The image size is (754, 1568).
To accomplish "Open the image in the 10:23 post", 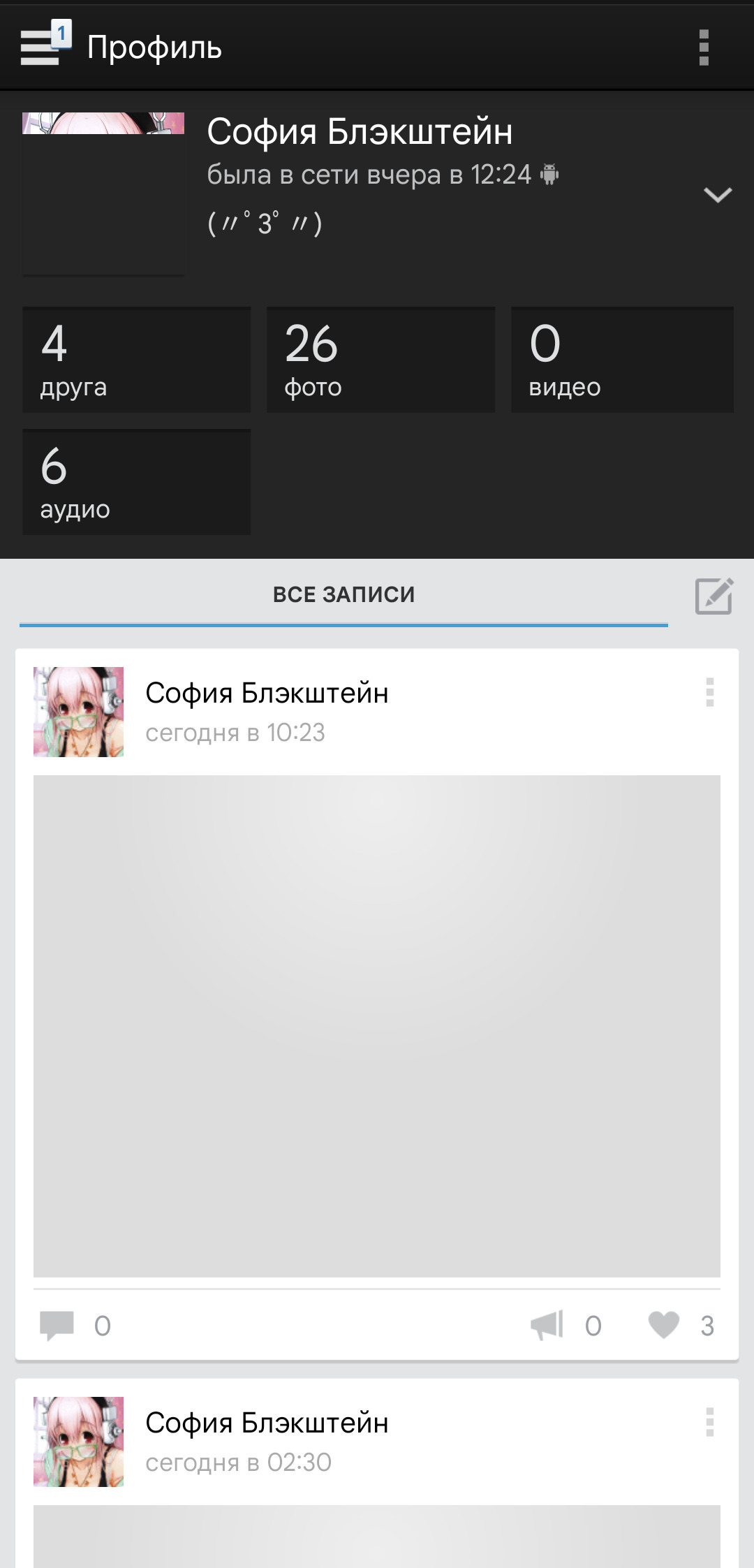I will click(377, 1026).
